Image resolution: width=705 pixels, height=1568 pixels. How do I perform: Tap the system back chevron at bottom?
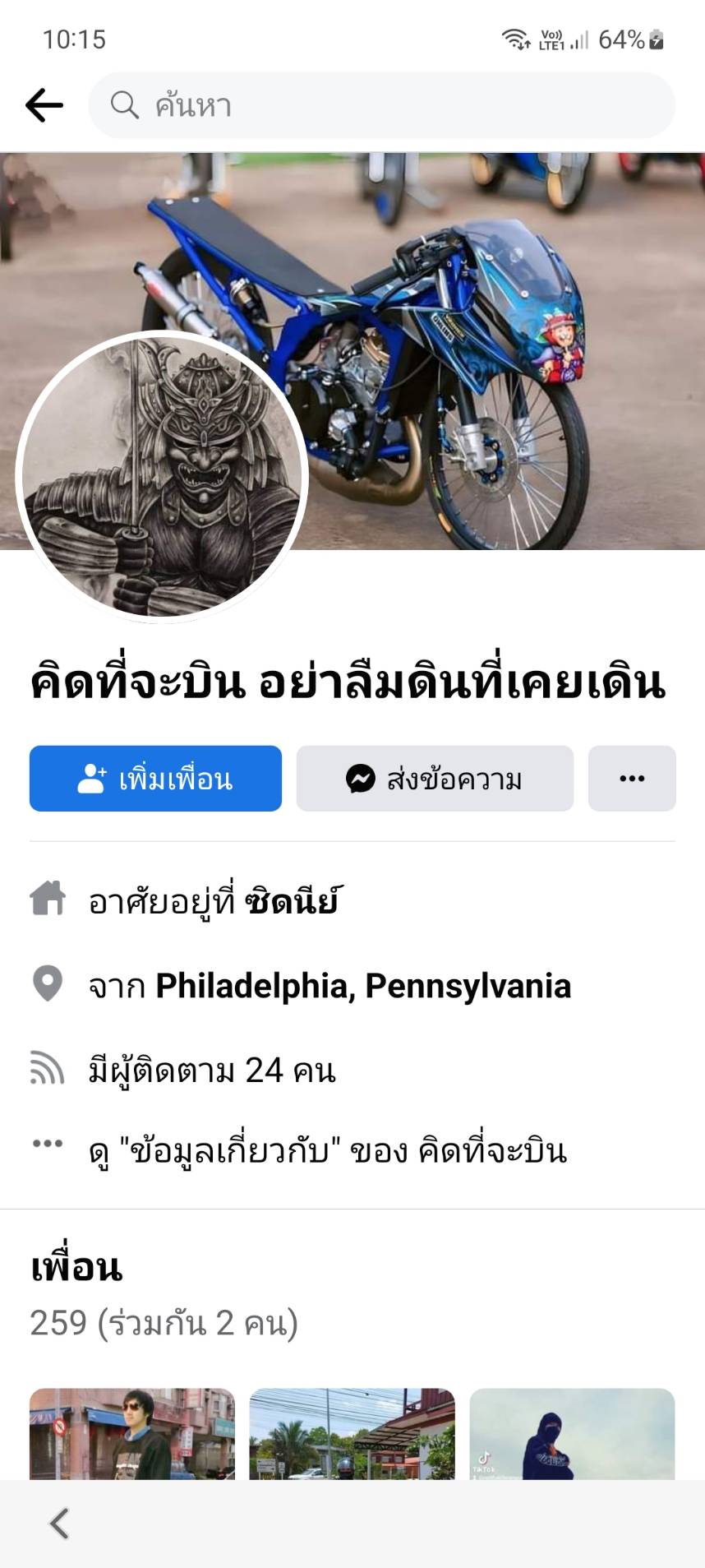pos(59,1523)
